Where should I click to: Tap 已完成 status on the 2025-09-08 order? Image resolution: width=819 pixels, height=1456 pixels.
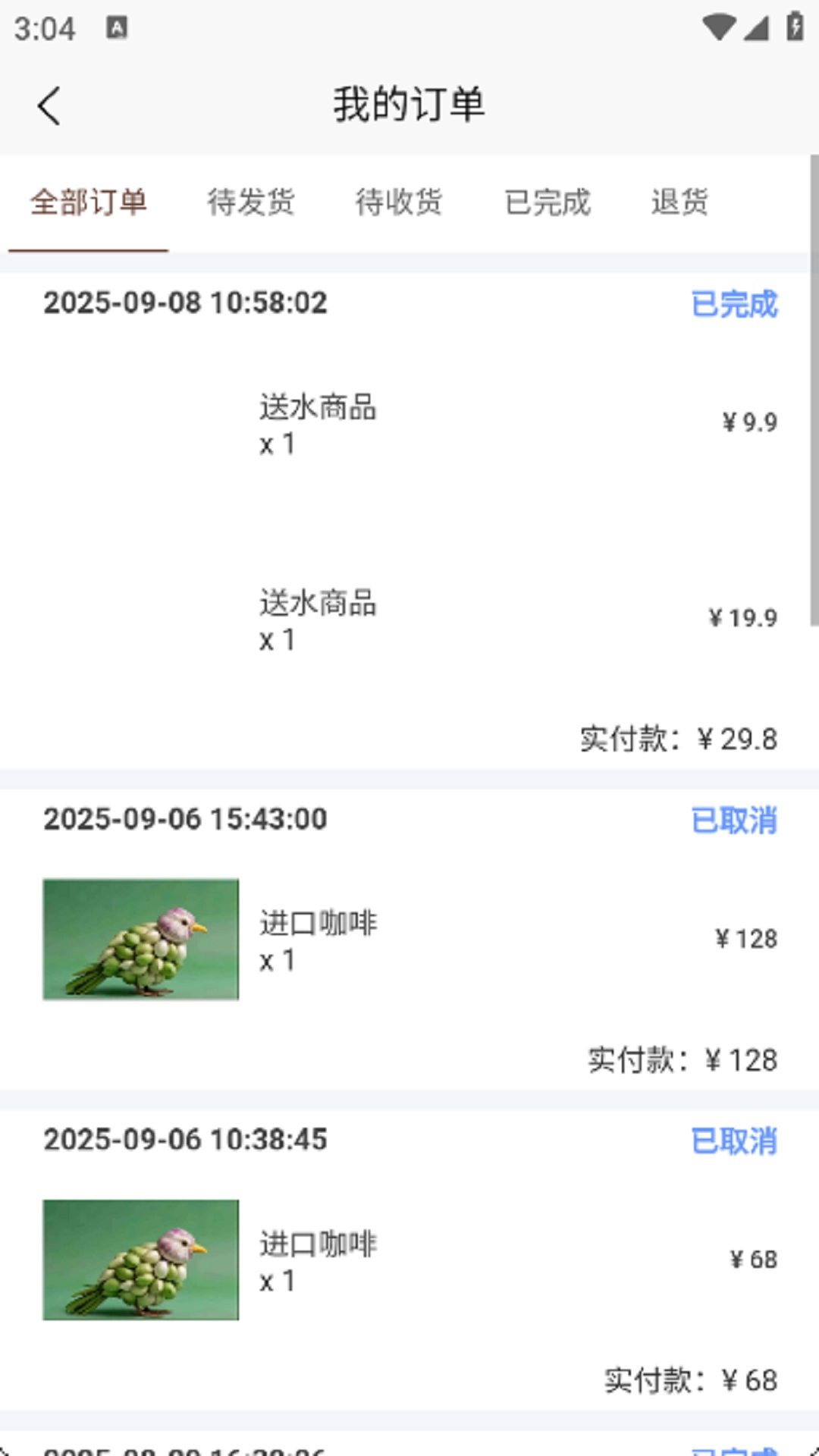[733, 303]
